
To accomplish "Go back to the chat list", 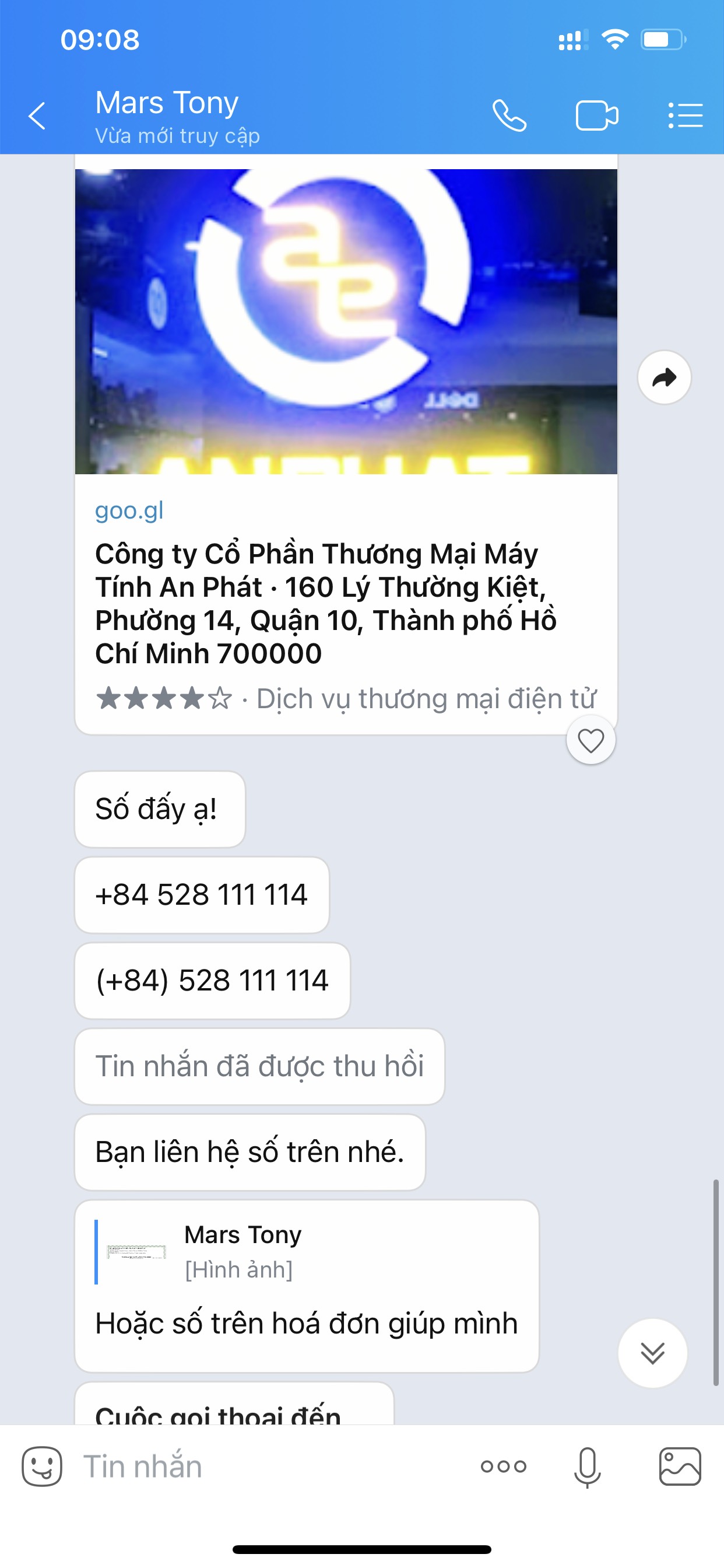I will point(37,116).
